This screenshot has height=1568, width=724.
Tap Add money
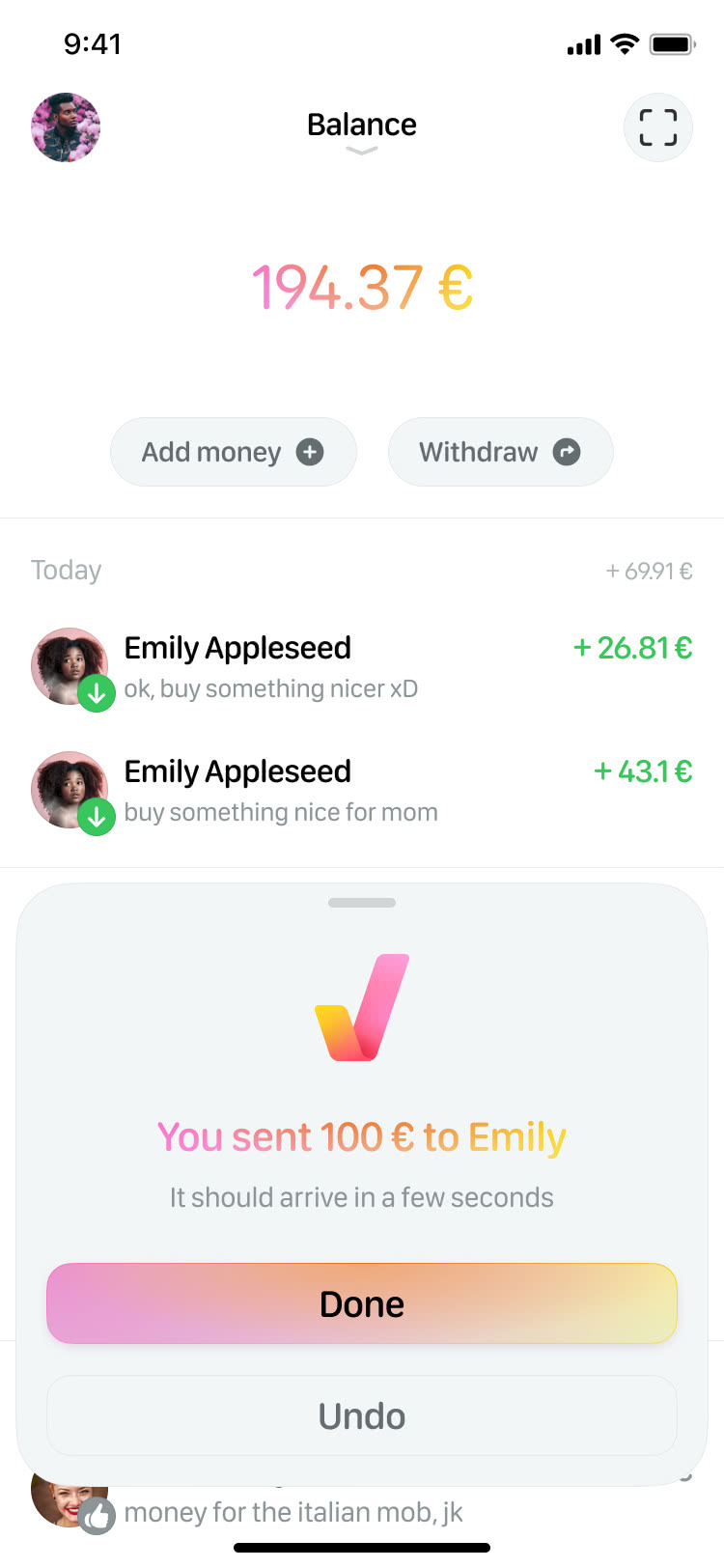pos(234,452)
